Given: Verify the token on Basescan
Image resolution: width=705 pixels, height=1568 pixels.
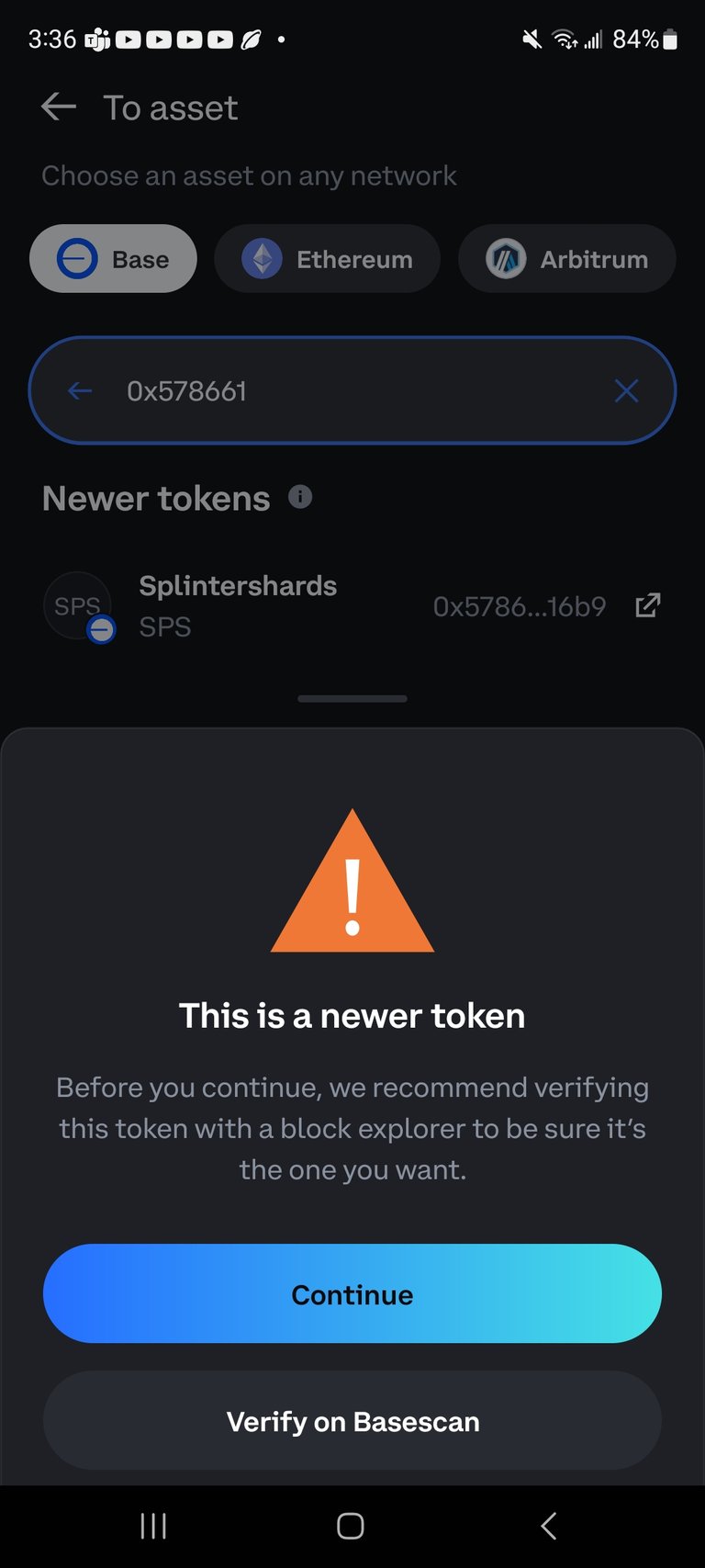Looking at the screenshot, I should tap(352, 1421).
